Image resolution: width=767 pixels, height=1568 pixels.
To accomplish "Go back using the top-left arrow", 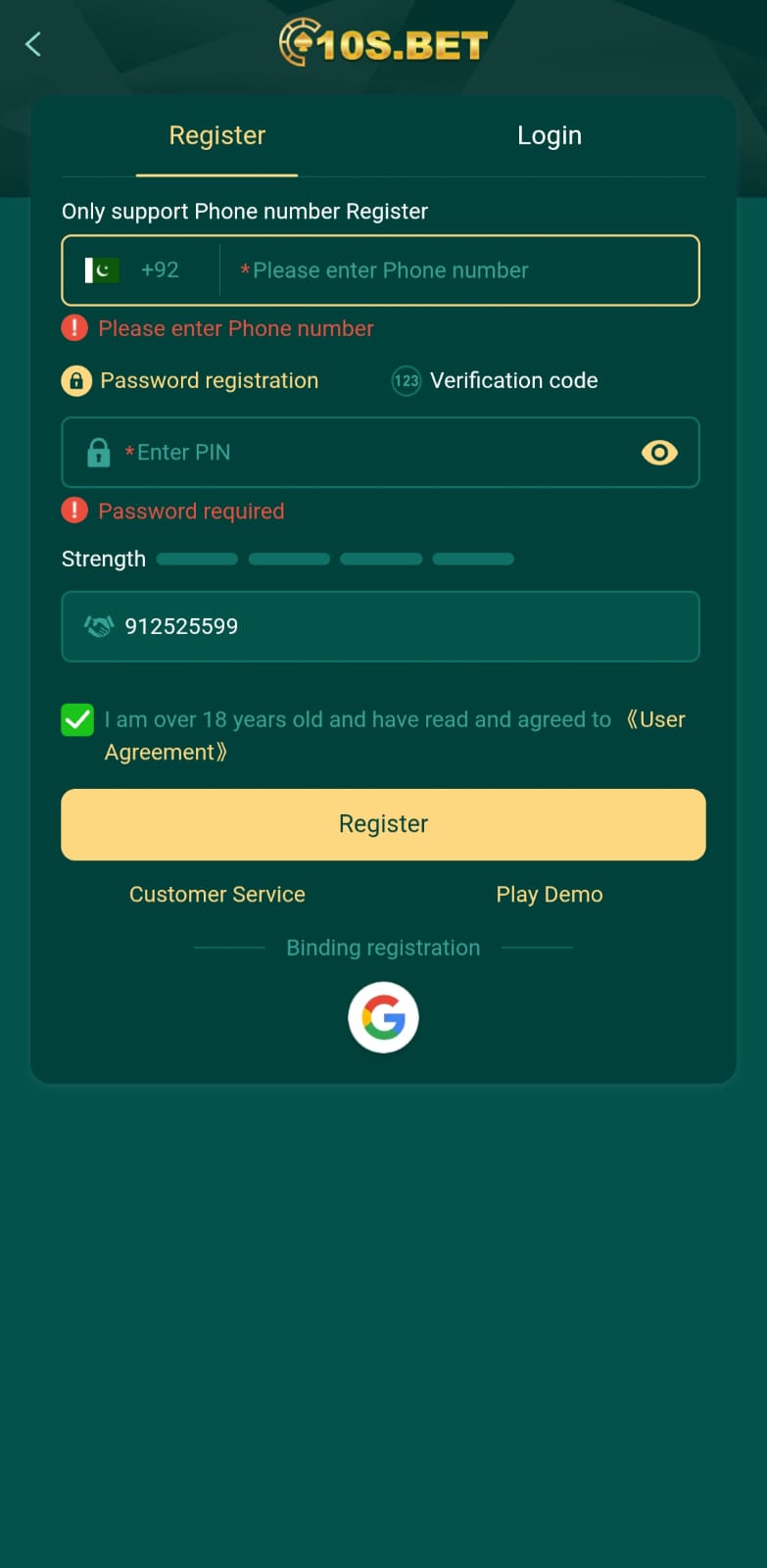I will click(33, 44).
